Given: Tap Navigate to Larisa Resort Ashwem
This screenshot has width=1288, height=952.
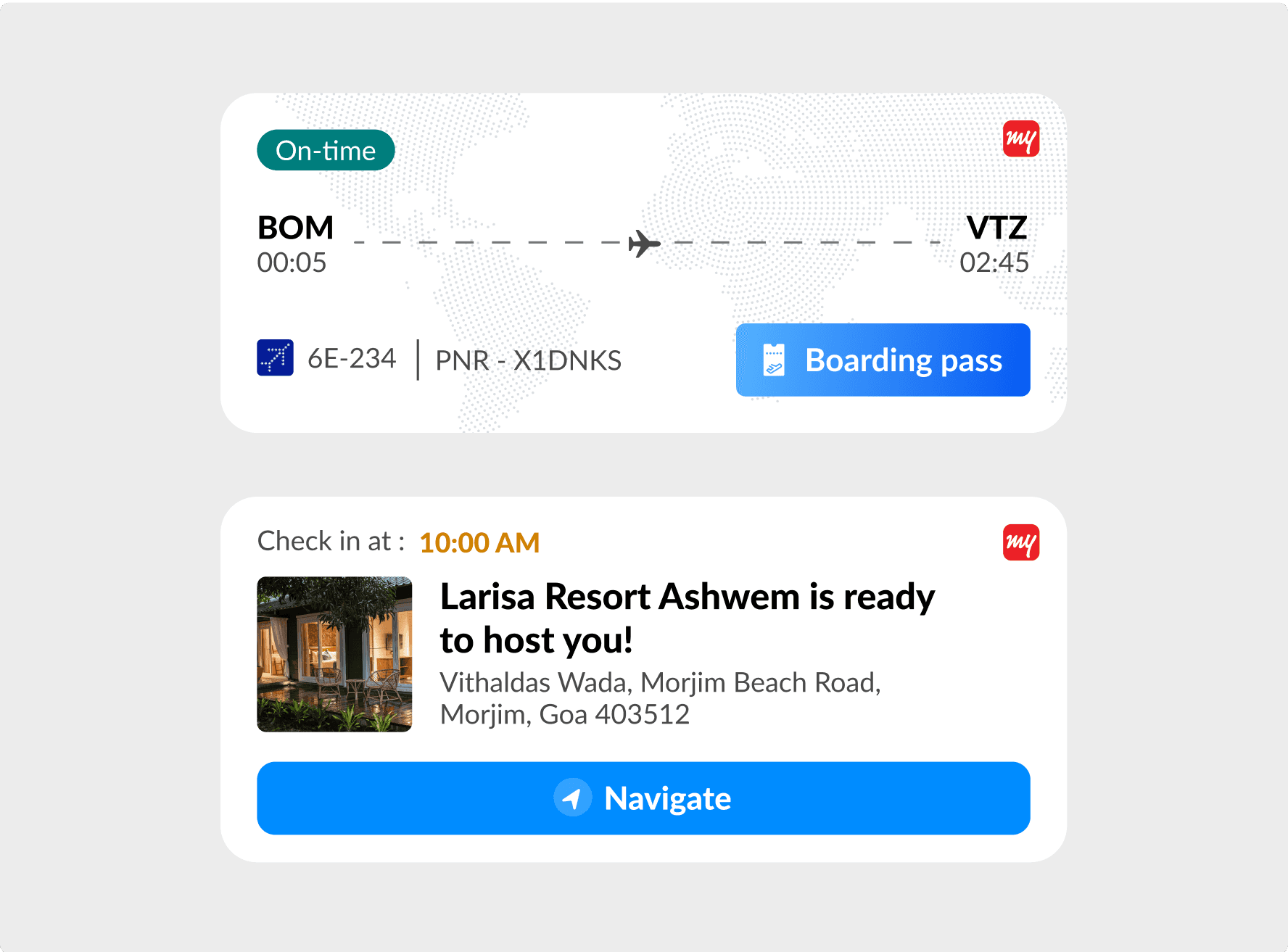Looking at the screenshot, I should 643,798.
